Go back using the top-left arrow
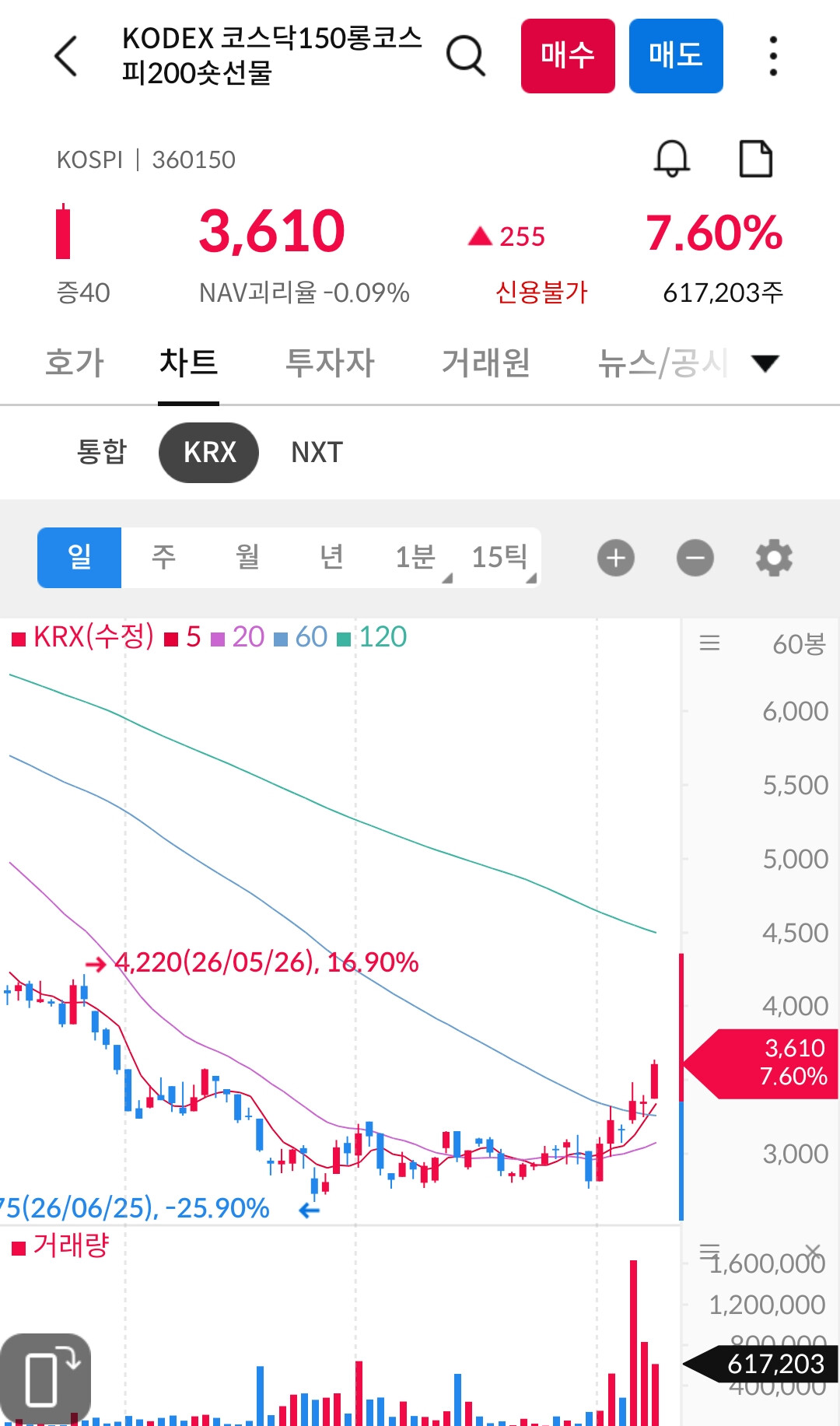Screen dimensions: 840x1426 pyautogui.click(x=66, y=56)
